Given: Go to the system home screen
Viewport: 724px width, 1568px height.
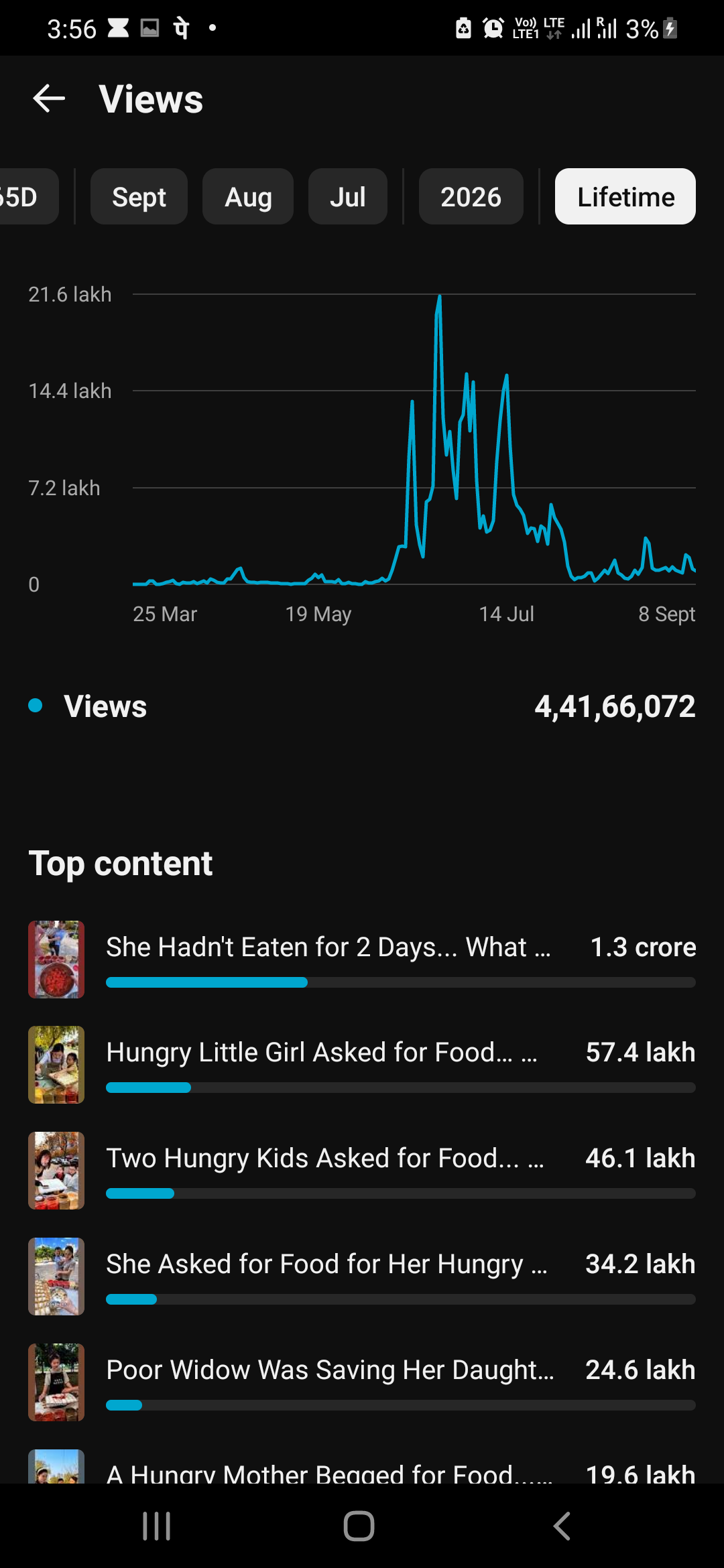Looking at the screenshot, I should coord(359,1526).
